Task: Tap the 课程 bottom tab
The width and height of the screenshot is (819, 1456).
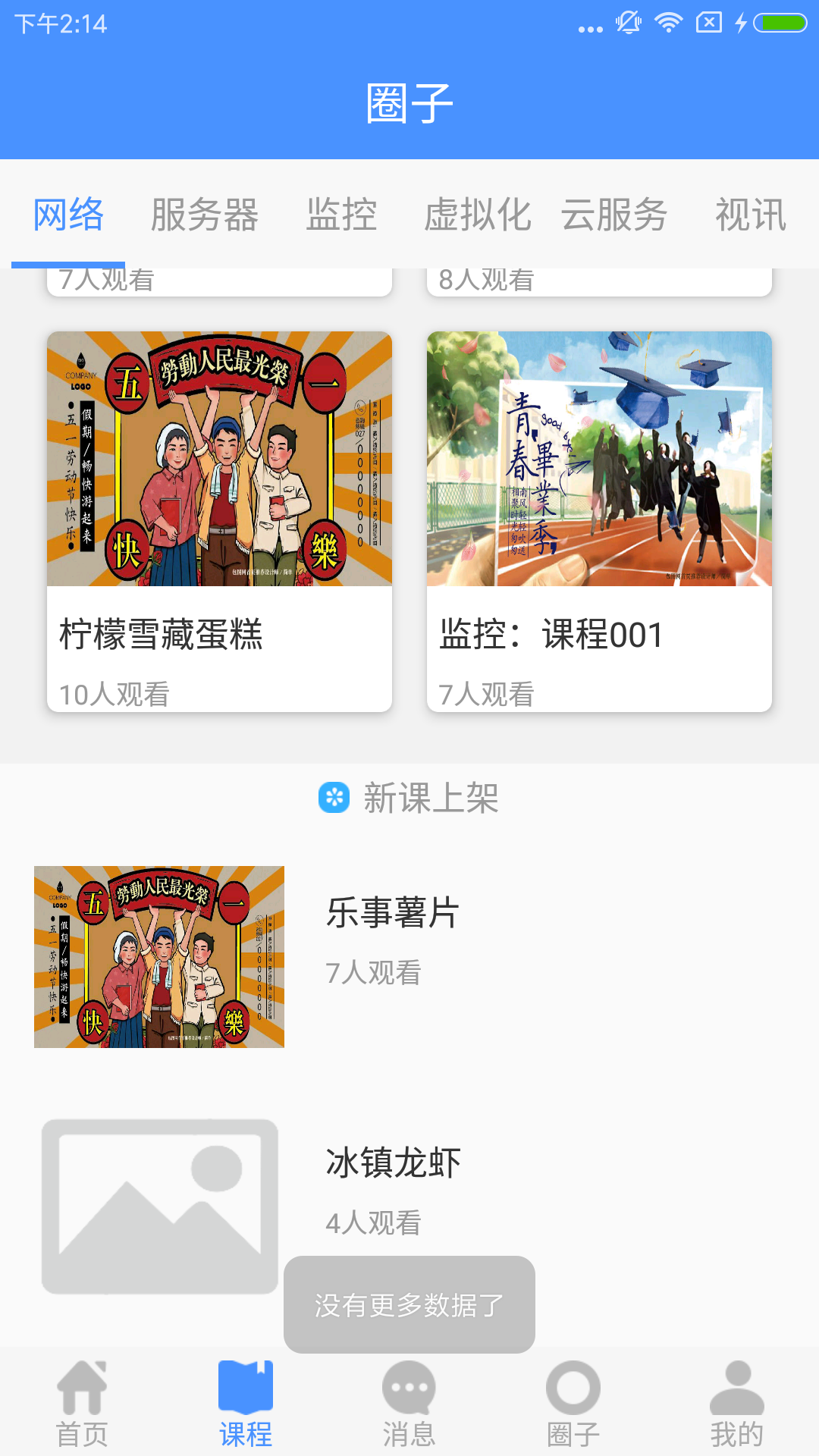Action: coord(246,1404)
